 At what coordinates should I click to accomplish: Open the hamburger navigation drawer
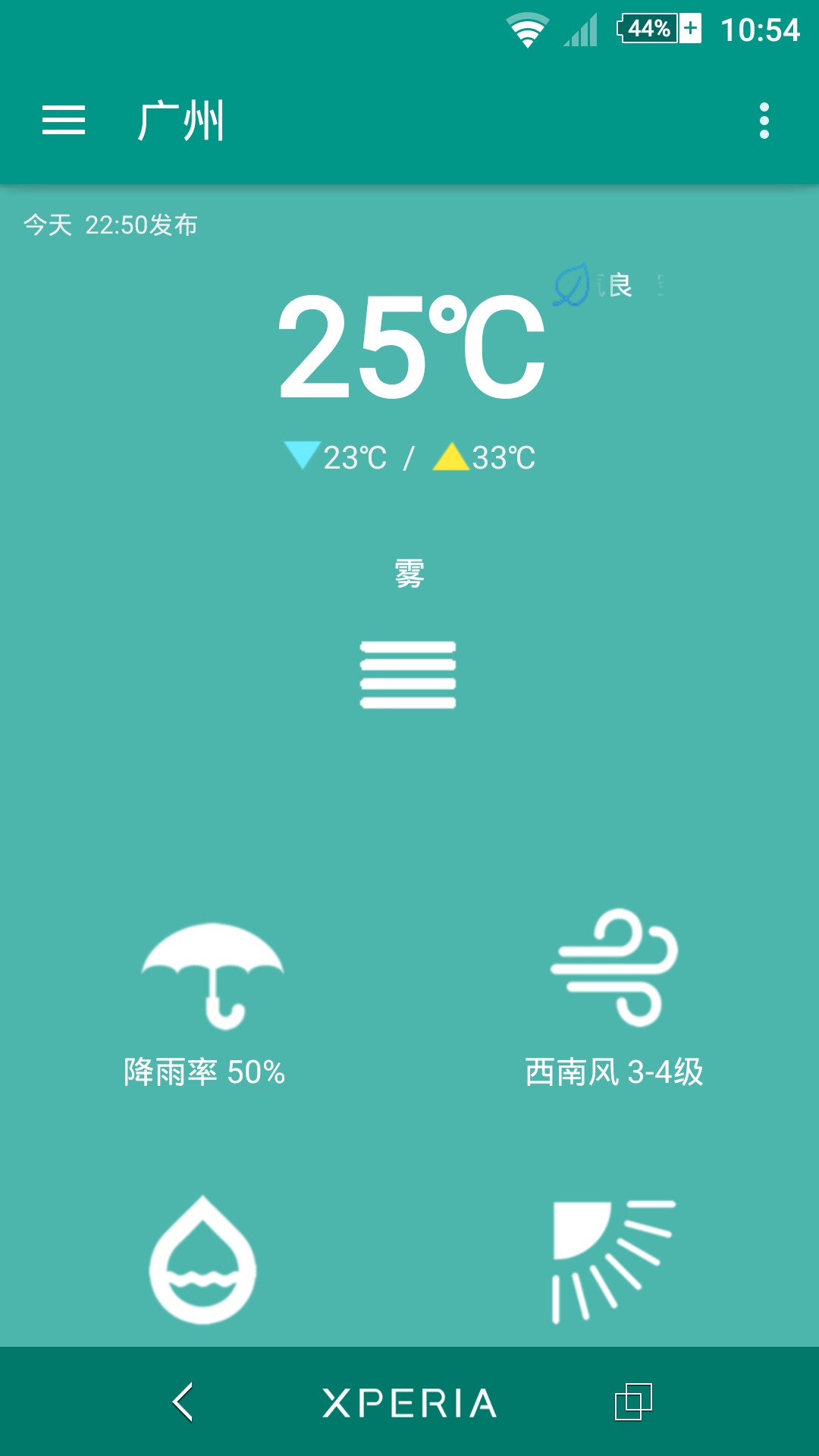click(64, 121)
